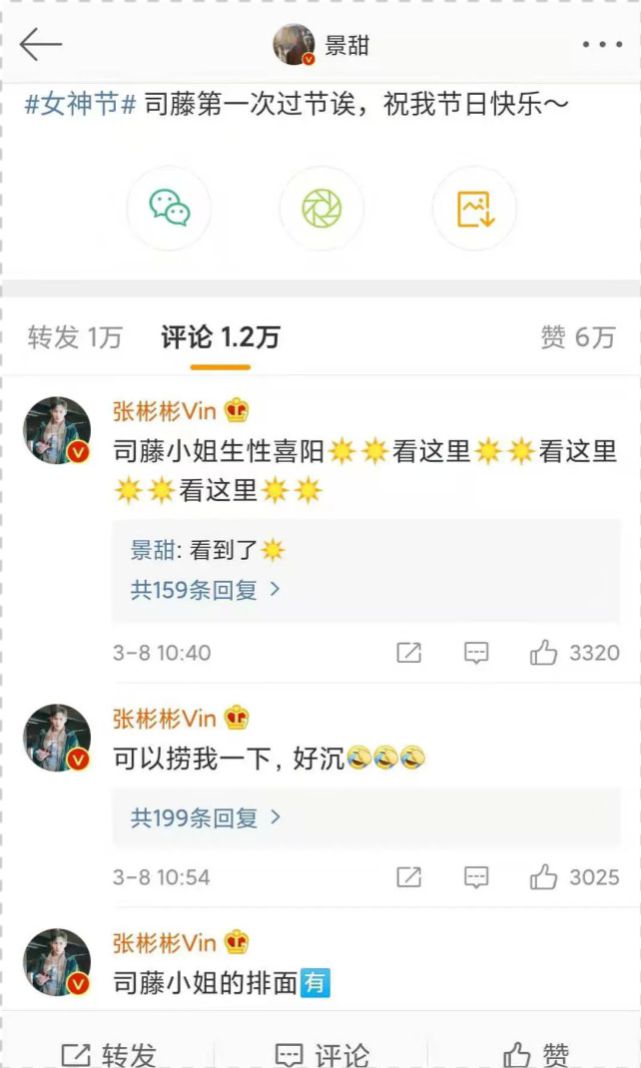
Task: Tap the green camera shutter share icon
Action: pyautogui.click(x=322, y=208)
